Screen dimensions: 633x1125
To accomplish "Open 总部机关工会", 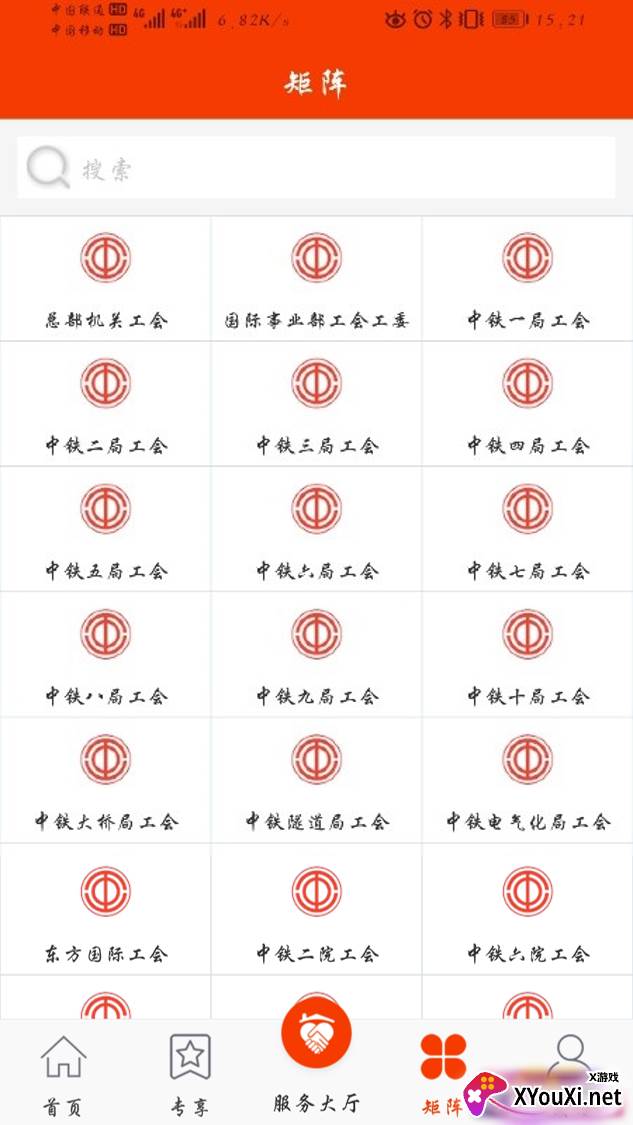I will (x=106, y=279).
